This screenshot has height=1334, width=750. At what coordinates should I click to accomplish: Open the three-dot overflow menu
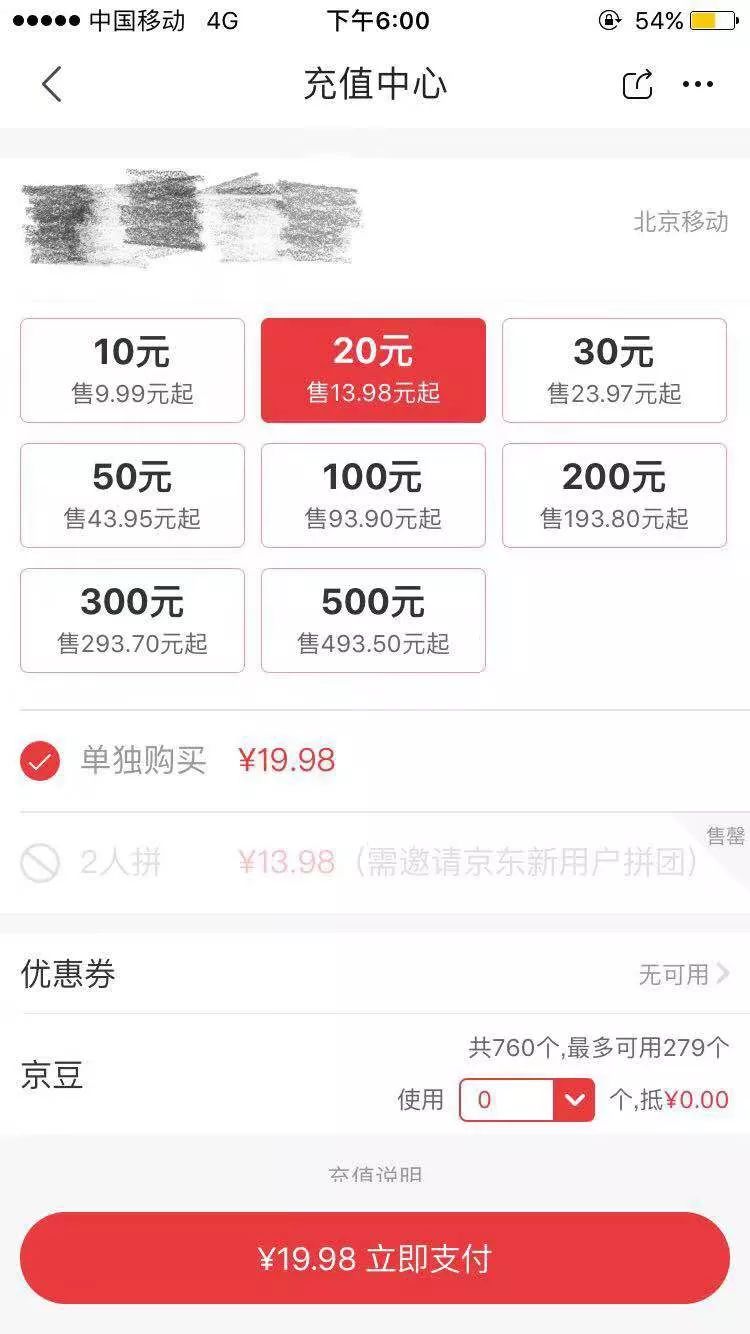click(x=698, y=85)
